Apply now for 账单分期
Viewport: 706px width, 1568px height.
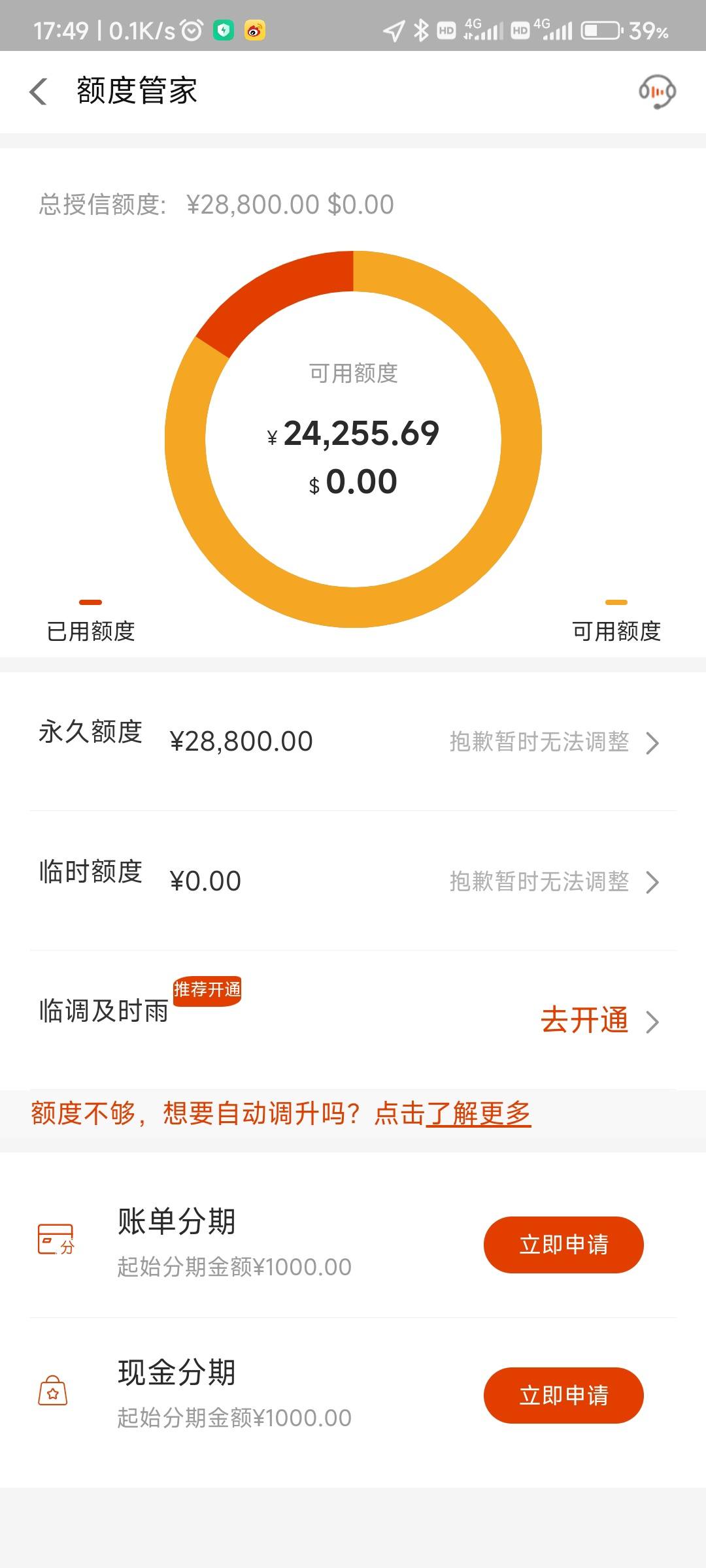(563, 1245)
